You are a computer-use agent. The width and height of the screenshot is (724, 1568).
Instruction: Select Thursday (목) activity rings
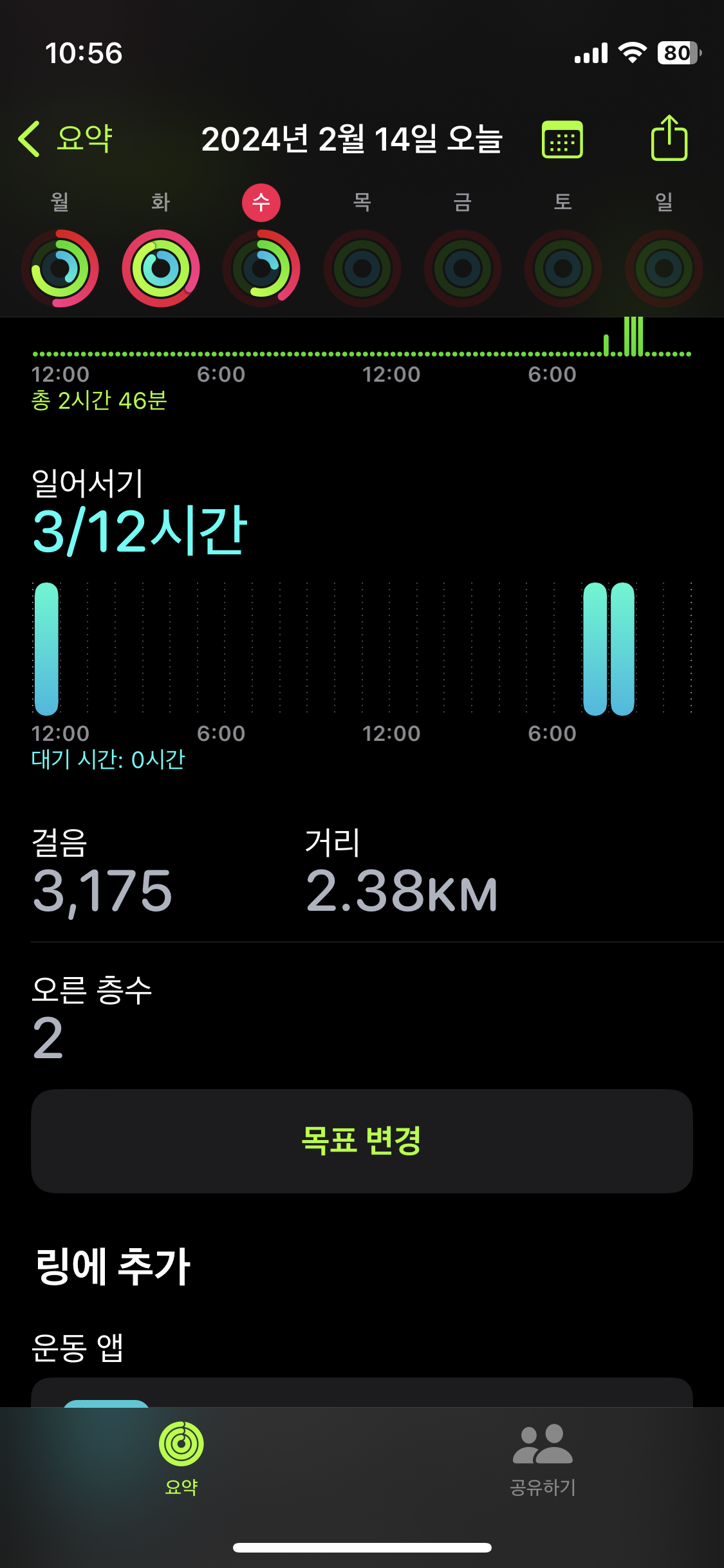point(362,268)
